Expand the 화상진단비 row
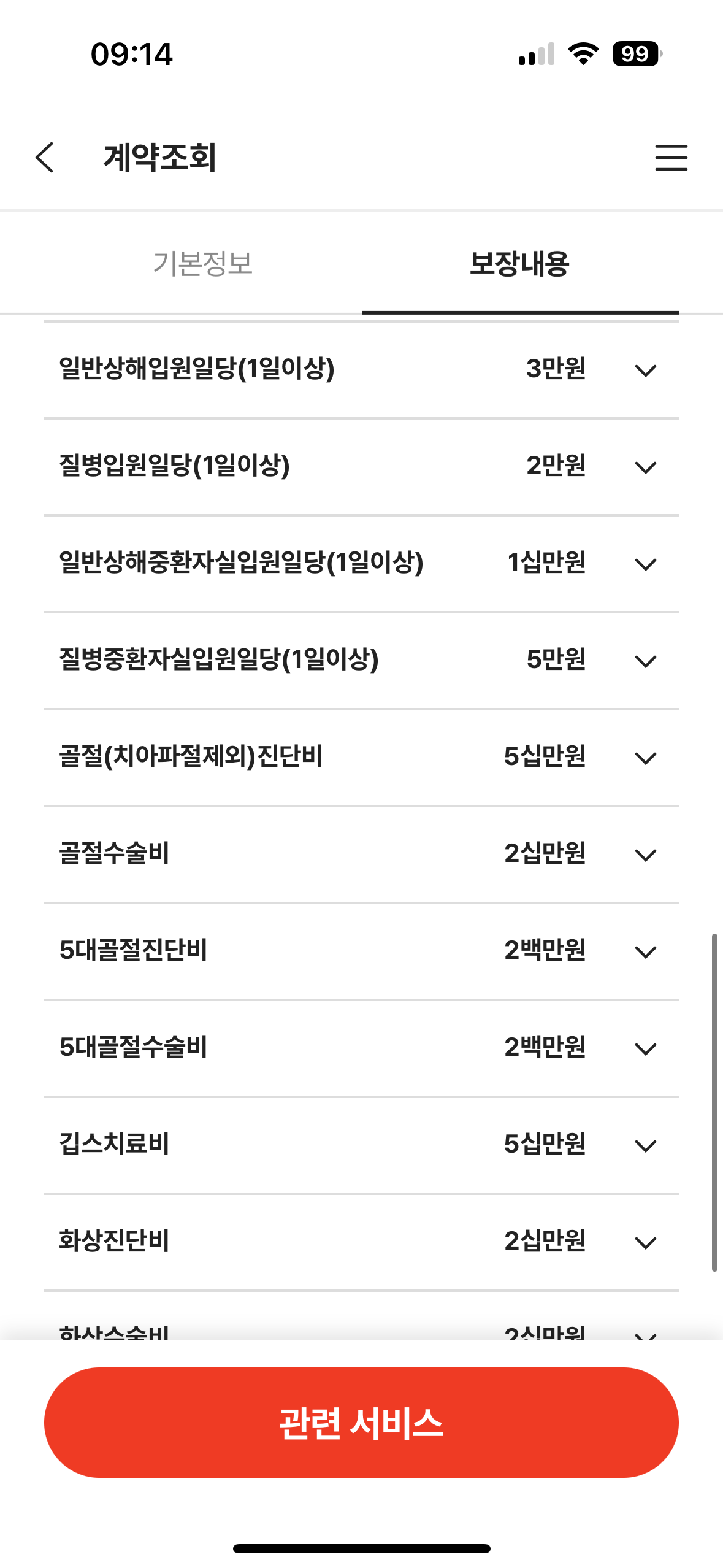Image resolution: width=723 pixels, height=1568 pixels. [x=361, y=1242]
